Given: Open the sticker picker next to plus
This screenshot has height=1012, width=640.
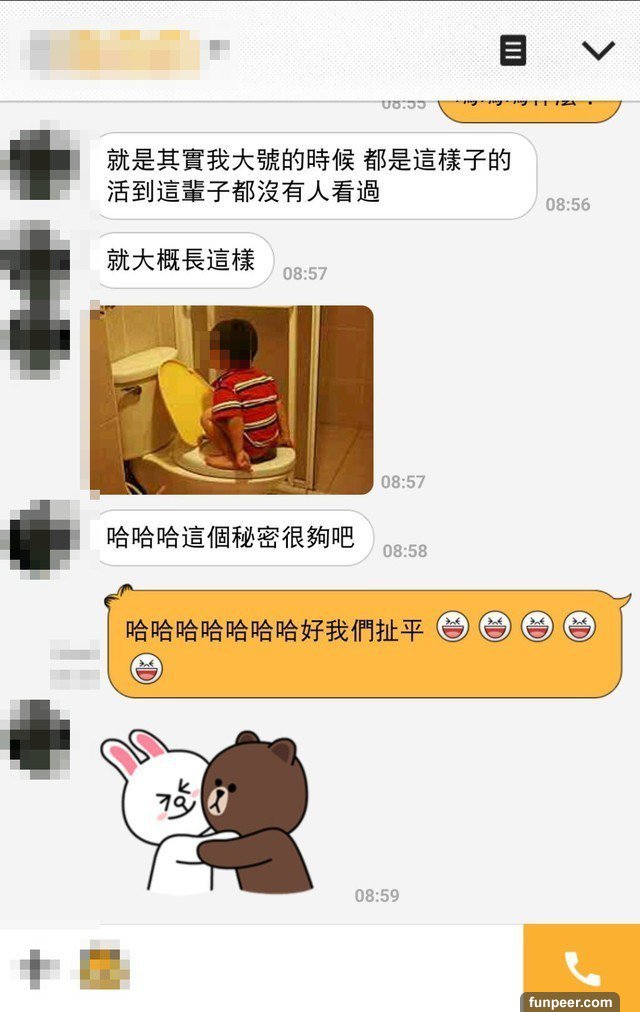Looking at the screenshot, I should 105,968.
